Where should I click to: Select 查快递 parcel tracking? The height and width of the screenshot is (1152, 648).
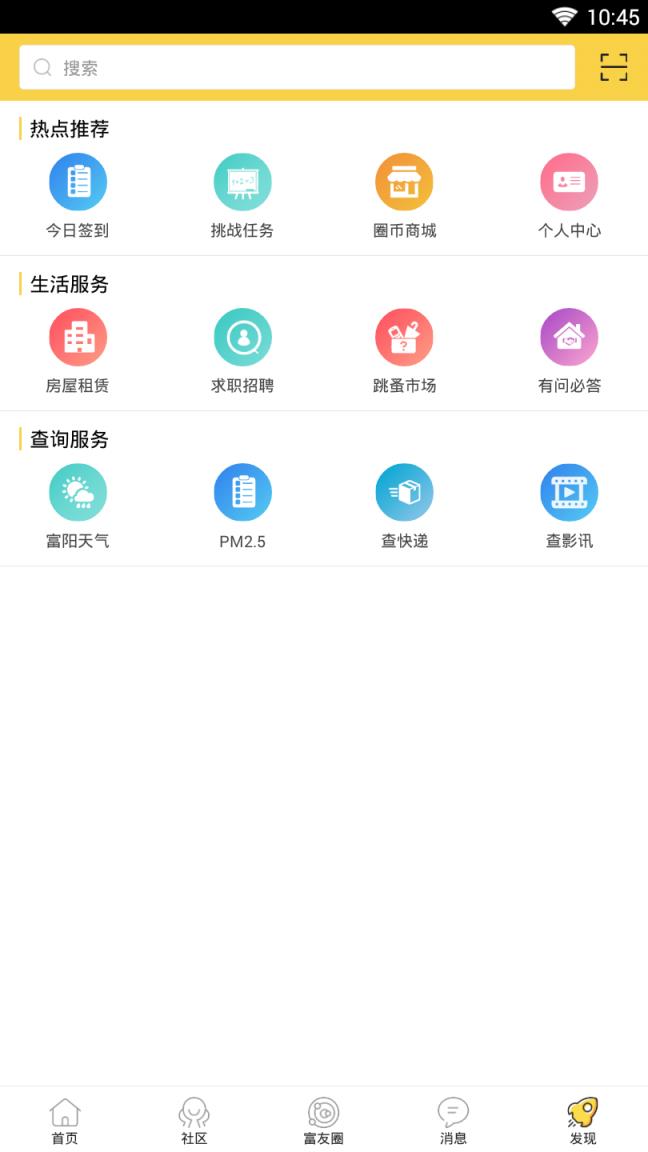404,506
